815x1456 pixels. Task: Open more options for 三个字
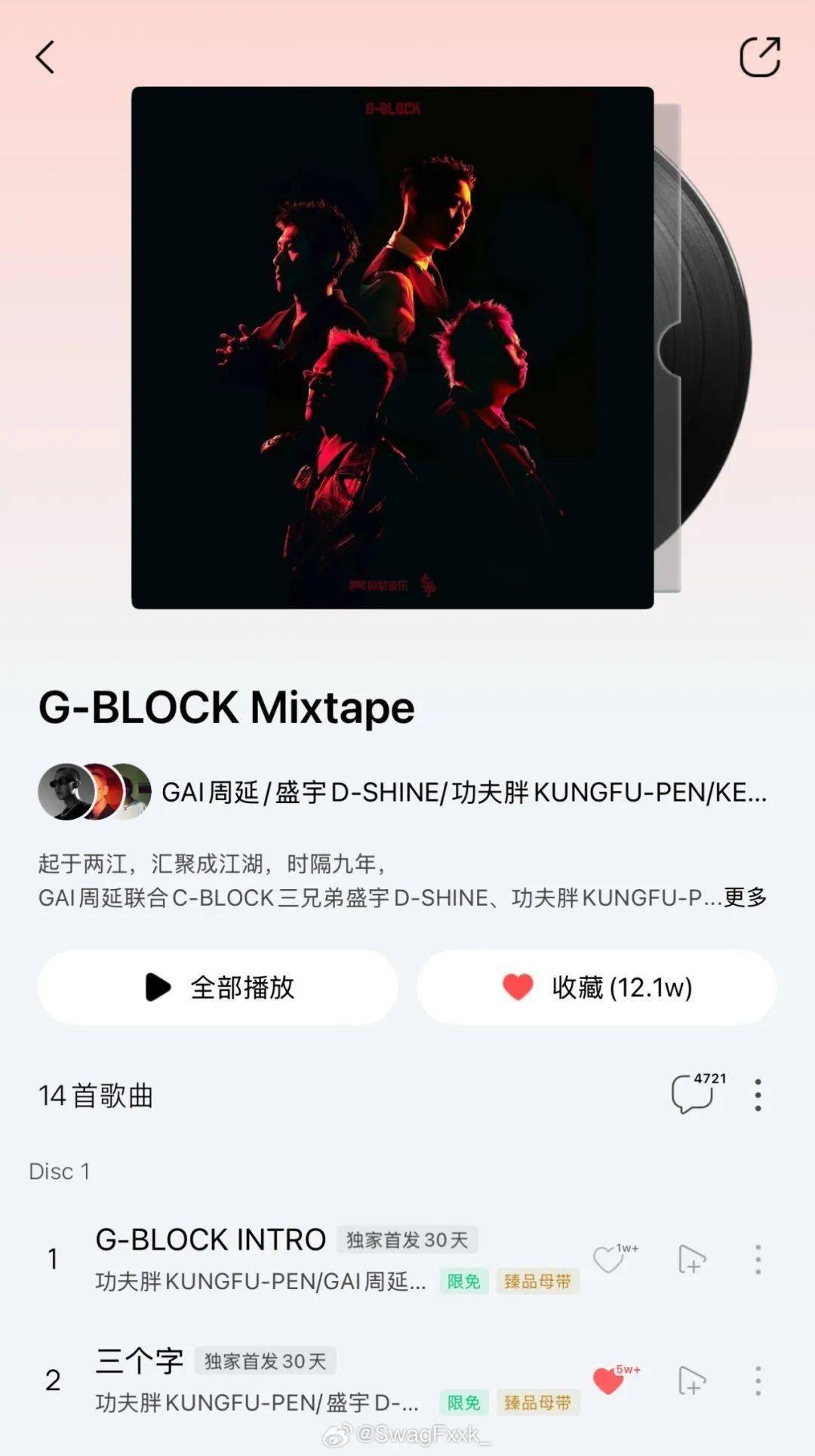click(x=758, y=1381)
